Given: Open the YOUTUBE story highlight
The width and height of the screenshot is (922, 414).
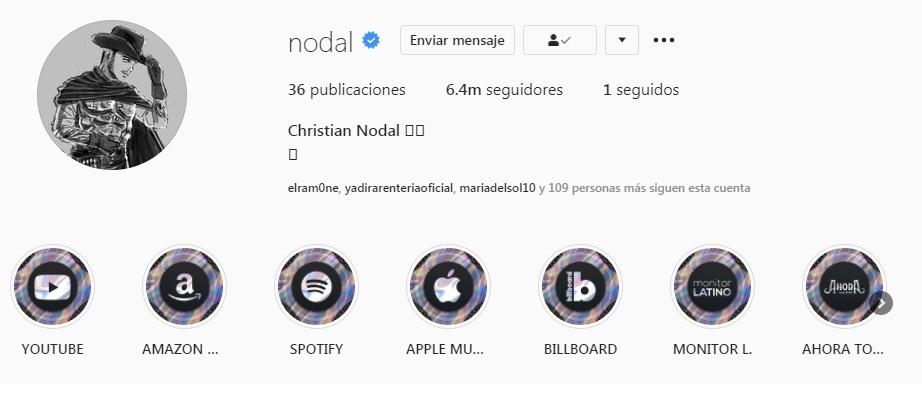Looking at the screenshot, I should (x=52, y=287).
